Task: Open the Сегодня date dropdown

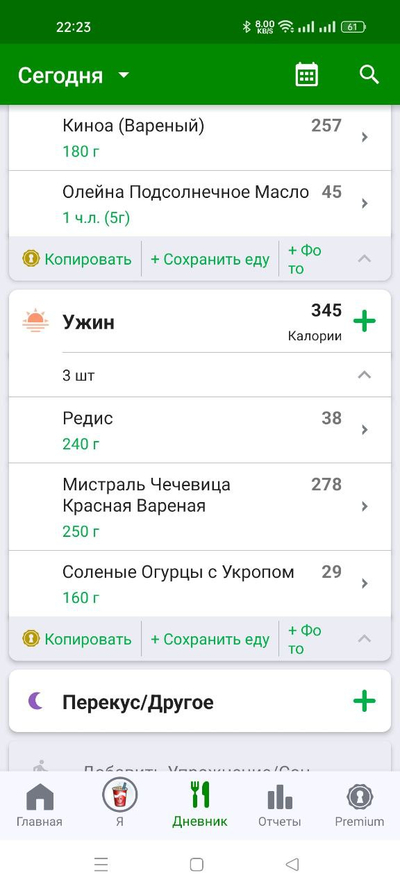Action: tap(74, 75)
